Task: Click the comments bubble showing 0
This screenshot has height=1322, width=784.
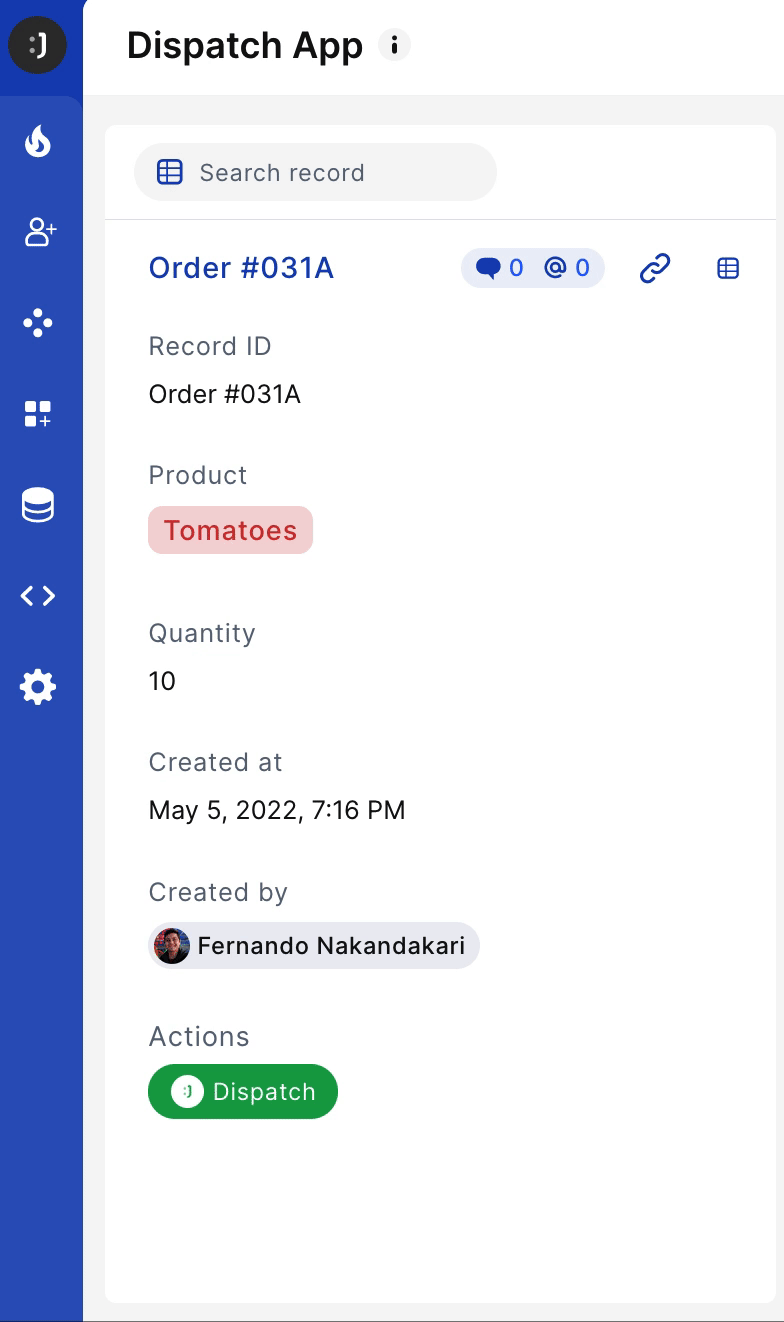Action: point(501,268)
